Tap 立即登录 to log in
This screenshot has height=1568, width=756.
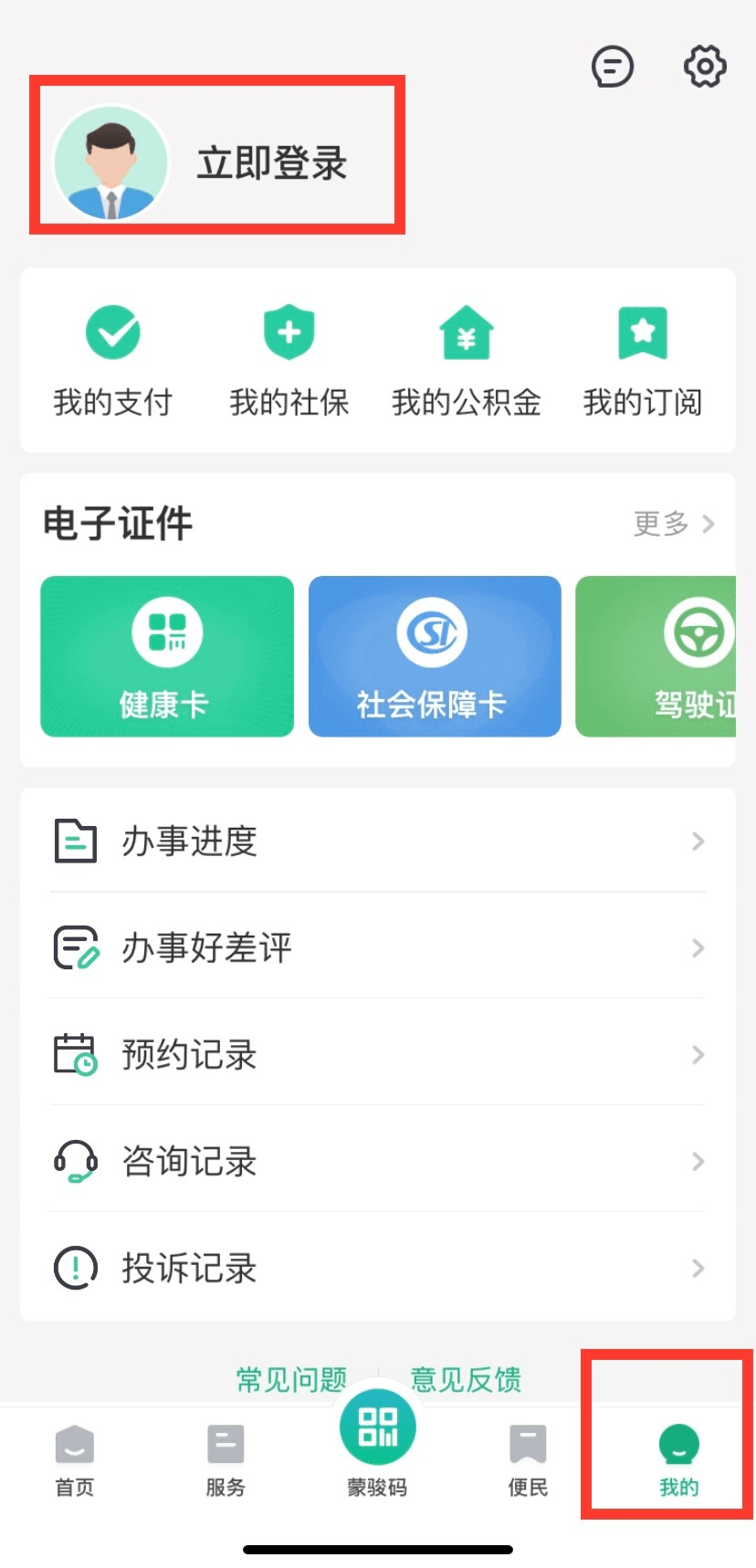coord(271,163)
